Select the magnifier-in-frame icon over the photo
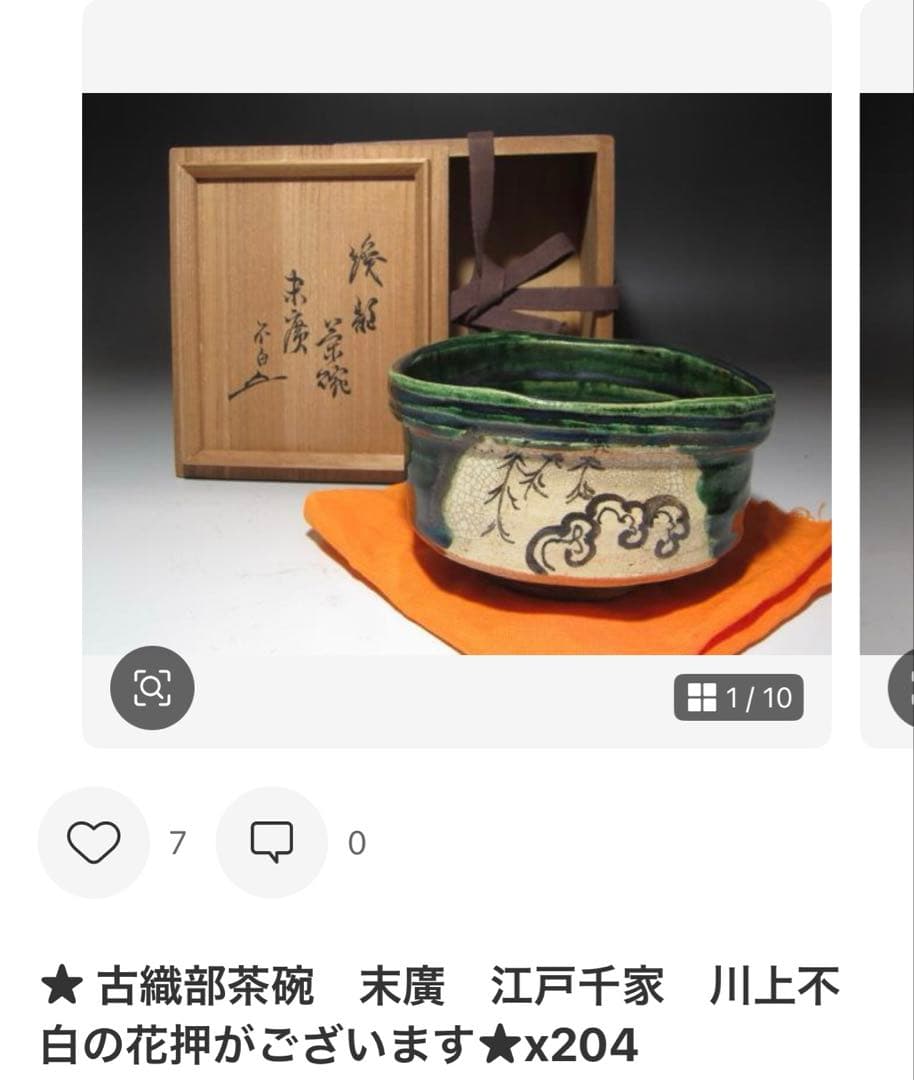Screen dimensions: 914x1080 click(152, 689)
